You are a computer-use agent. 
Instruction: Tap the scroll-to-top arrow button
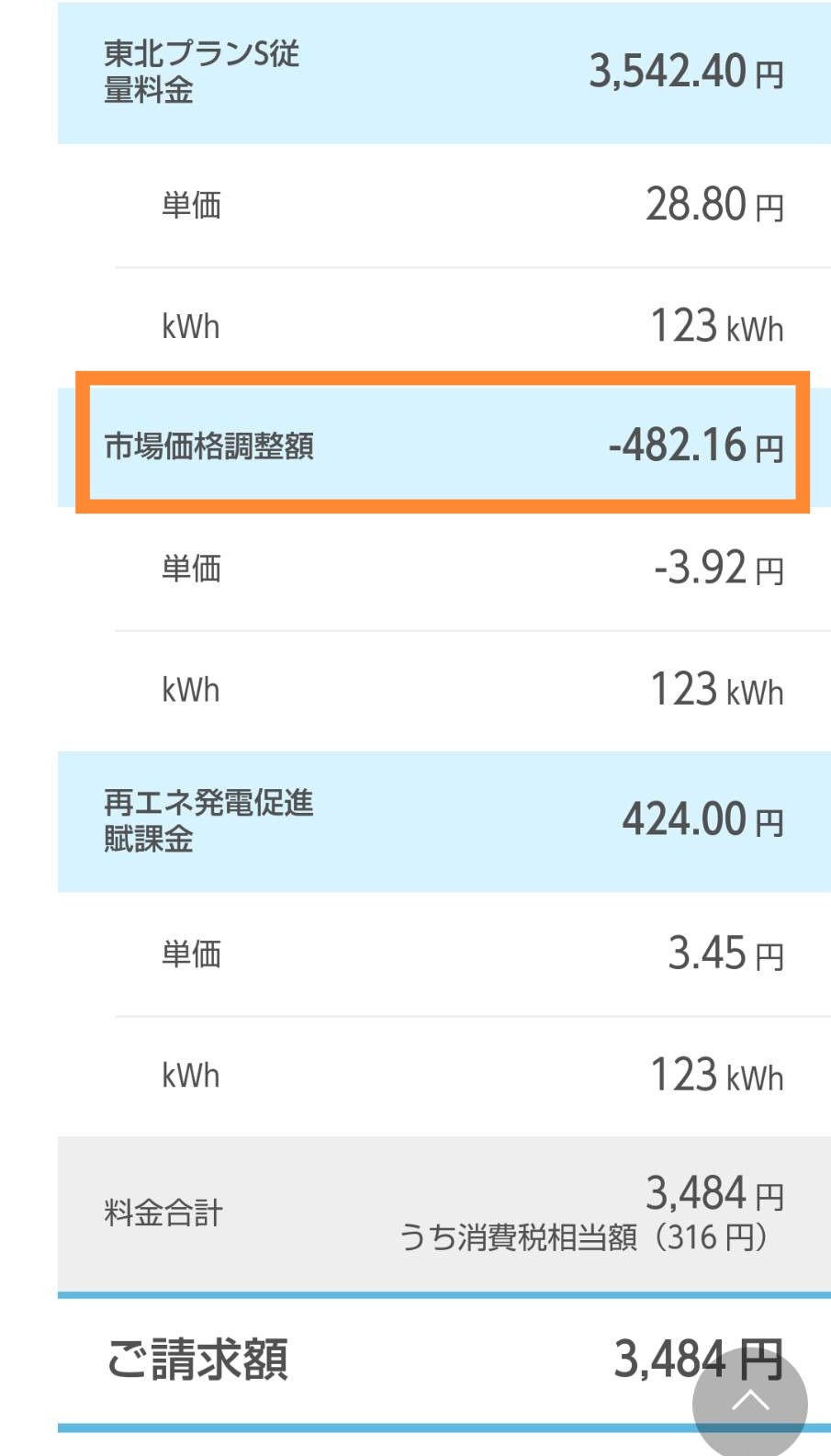tap(749, 1403)
